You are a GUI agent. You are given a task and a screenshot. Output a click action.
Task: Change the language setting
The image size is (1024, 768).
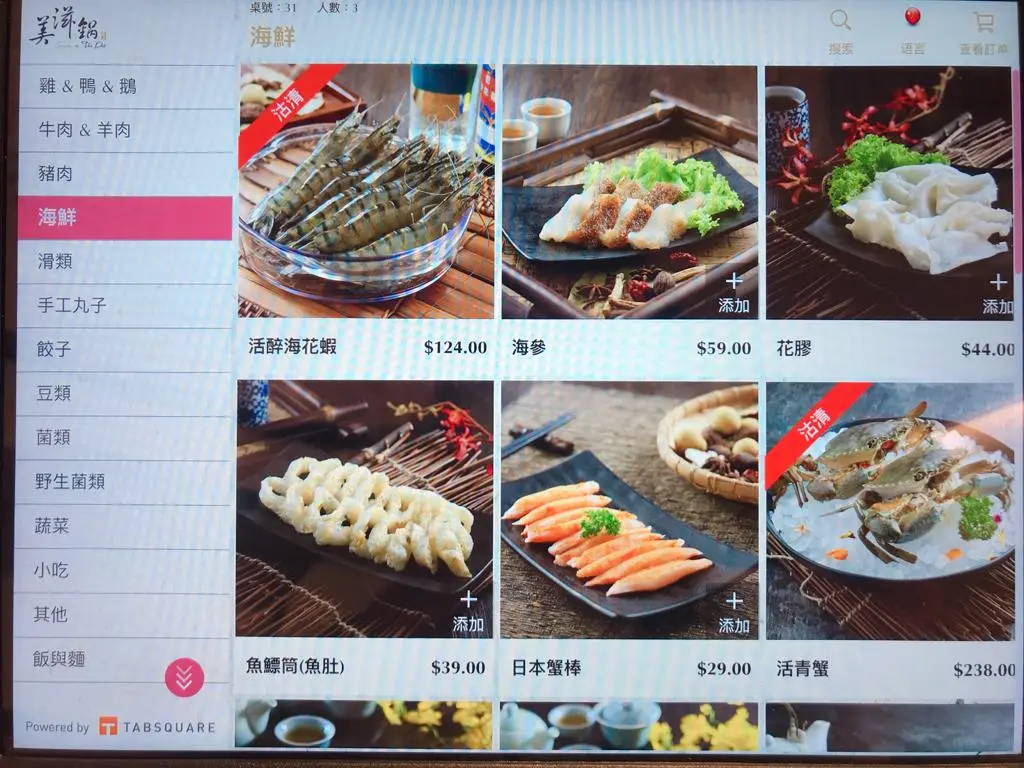[x=912, y=30]
